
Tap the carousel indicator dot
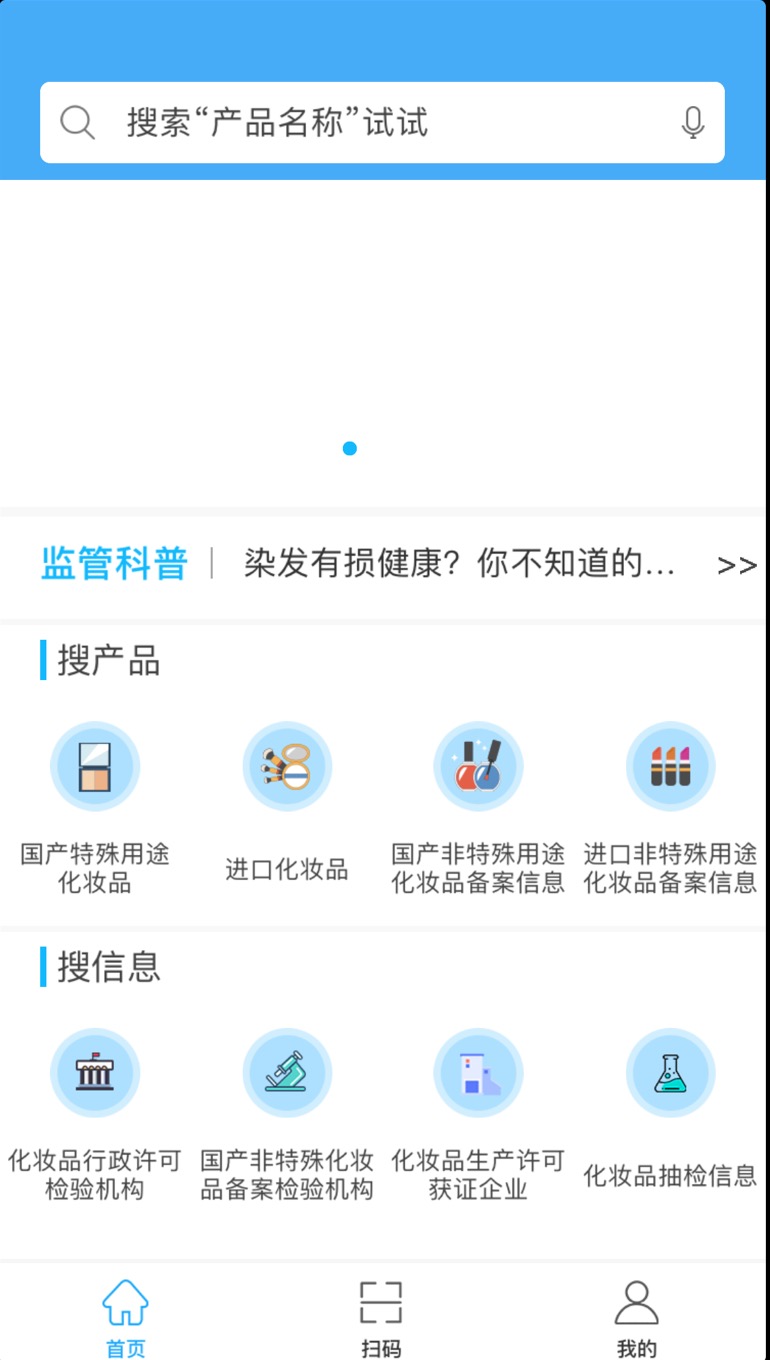(350, 448)
